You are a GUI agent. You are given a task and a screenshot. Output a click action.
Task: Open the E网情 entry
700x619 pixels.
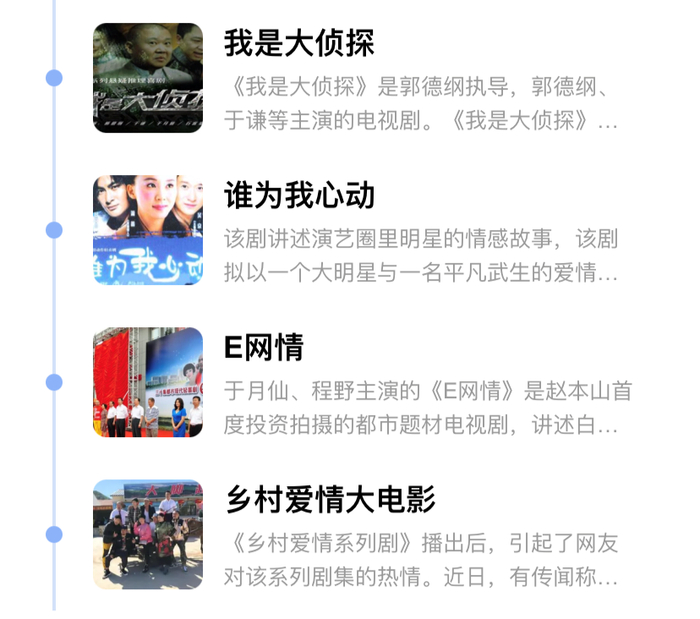263,348
